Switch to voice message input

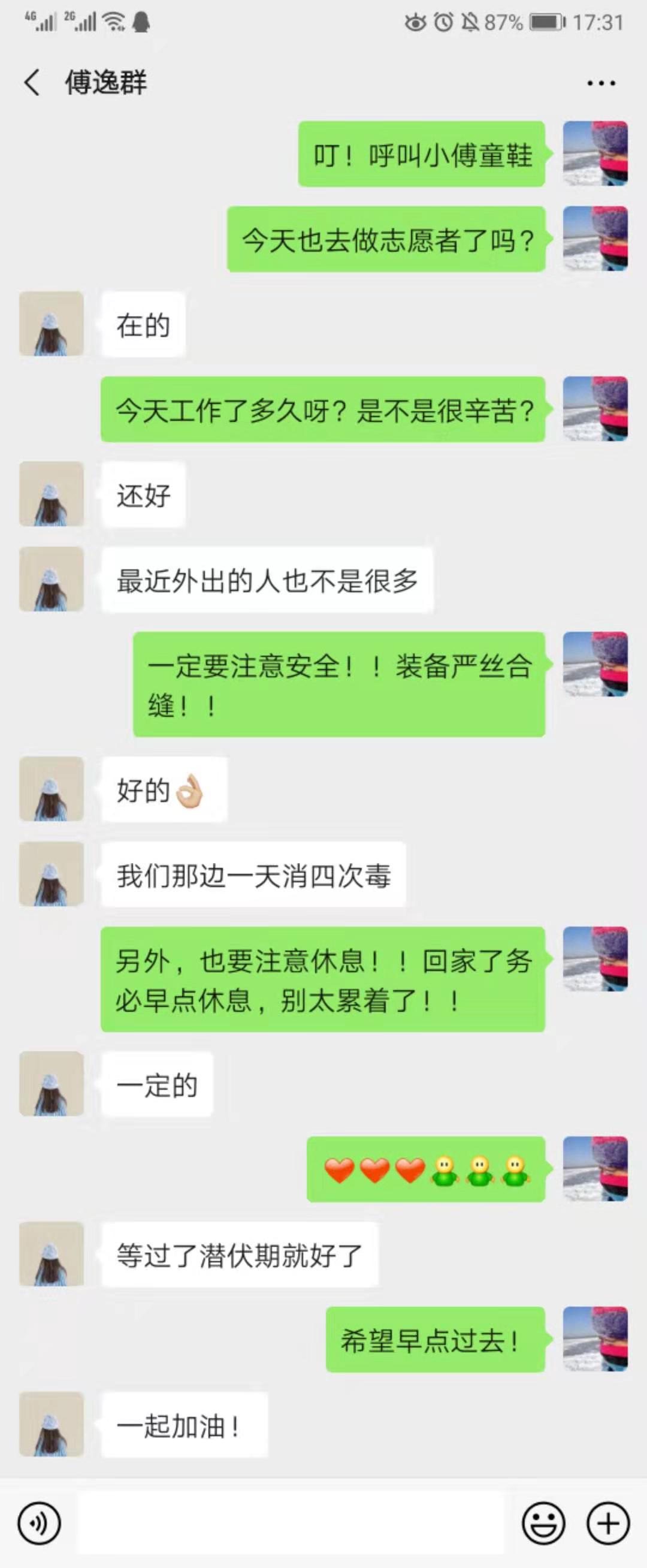tap(40, 1523)
